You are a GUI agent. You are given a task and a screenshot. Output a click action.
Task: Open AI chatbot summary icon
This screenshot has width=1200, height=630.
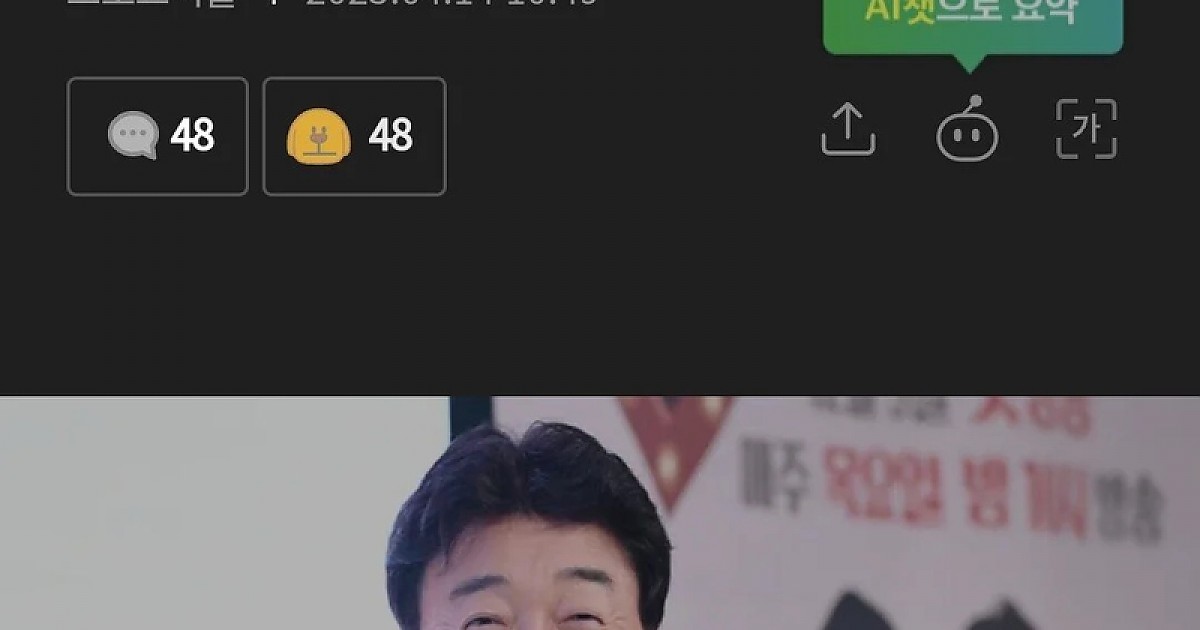point(967,132)
